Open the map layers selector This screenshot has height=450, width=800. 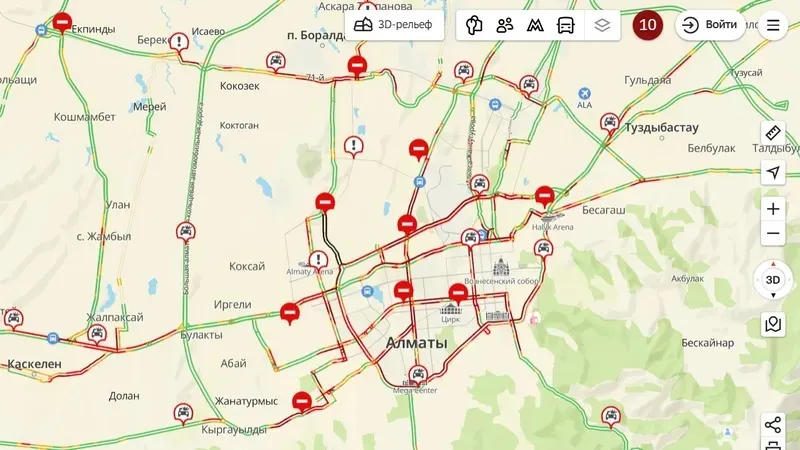point(601,25)
